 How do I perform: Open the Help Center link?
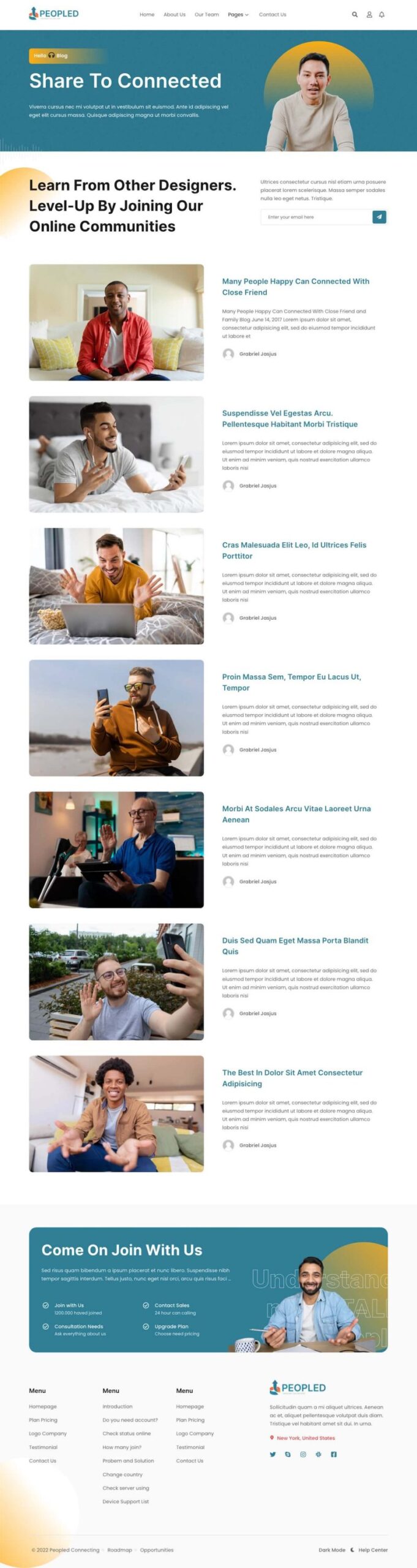[373, 1550]
